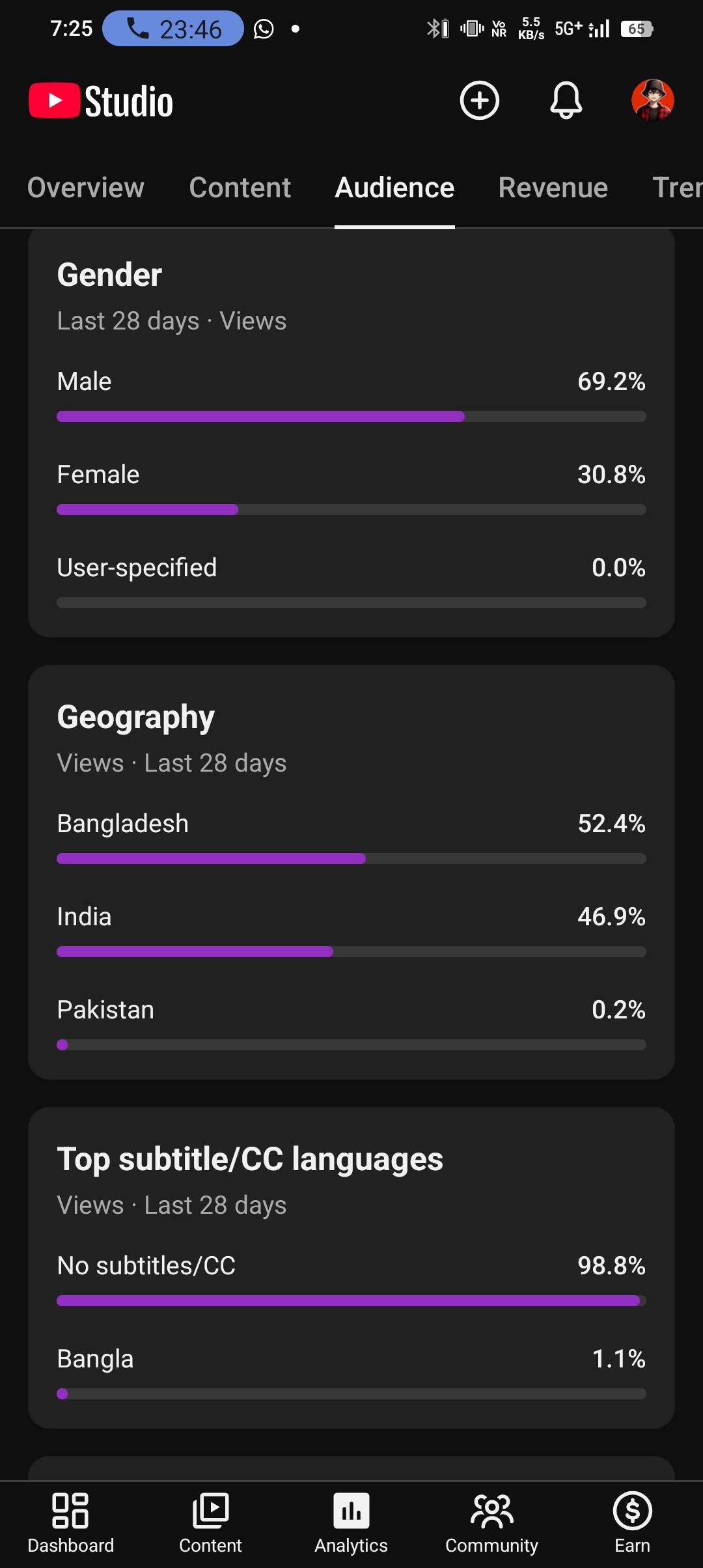This screenshot has width=703, height=1568.
Task: Open the ongoing call timer chip
Action: coord(172,29)
